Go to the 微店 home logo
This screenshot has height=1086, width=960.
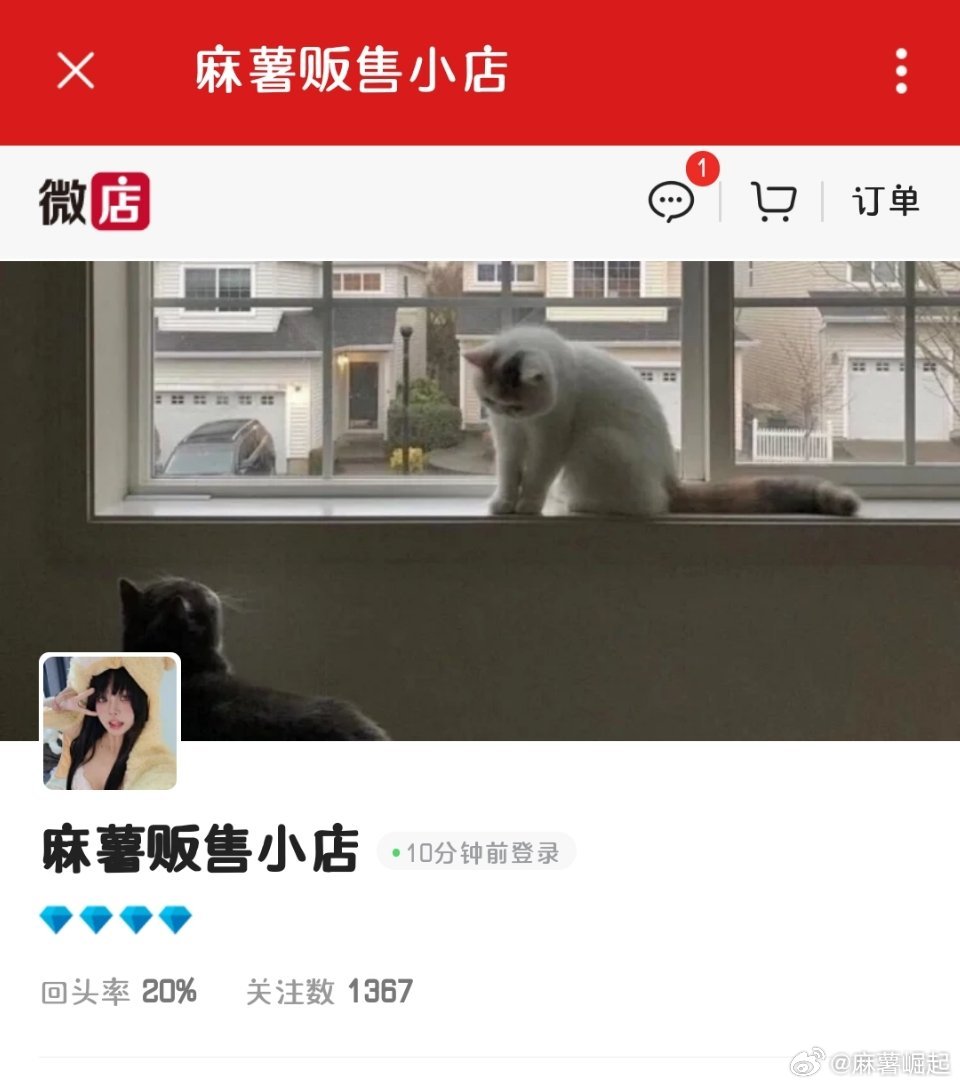coord(94,202)
